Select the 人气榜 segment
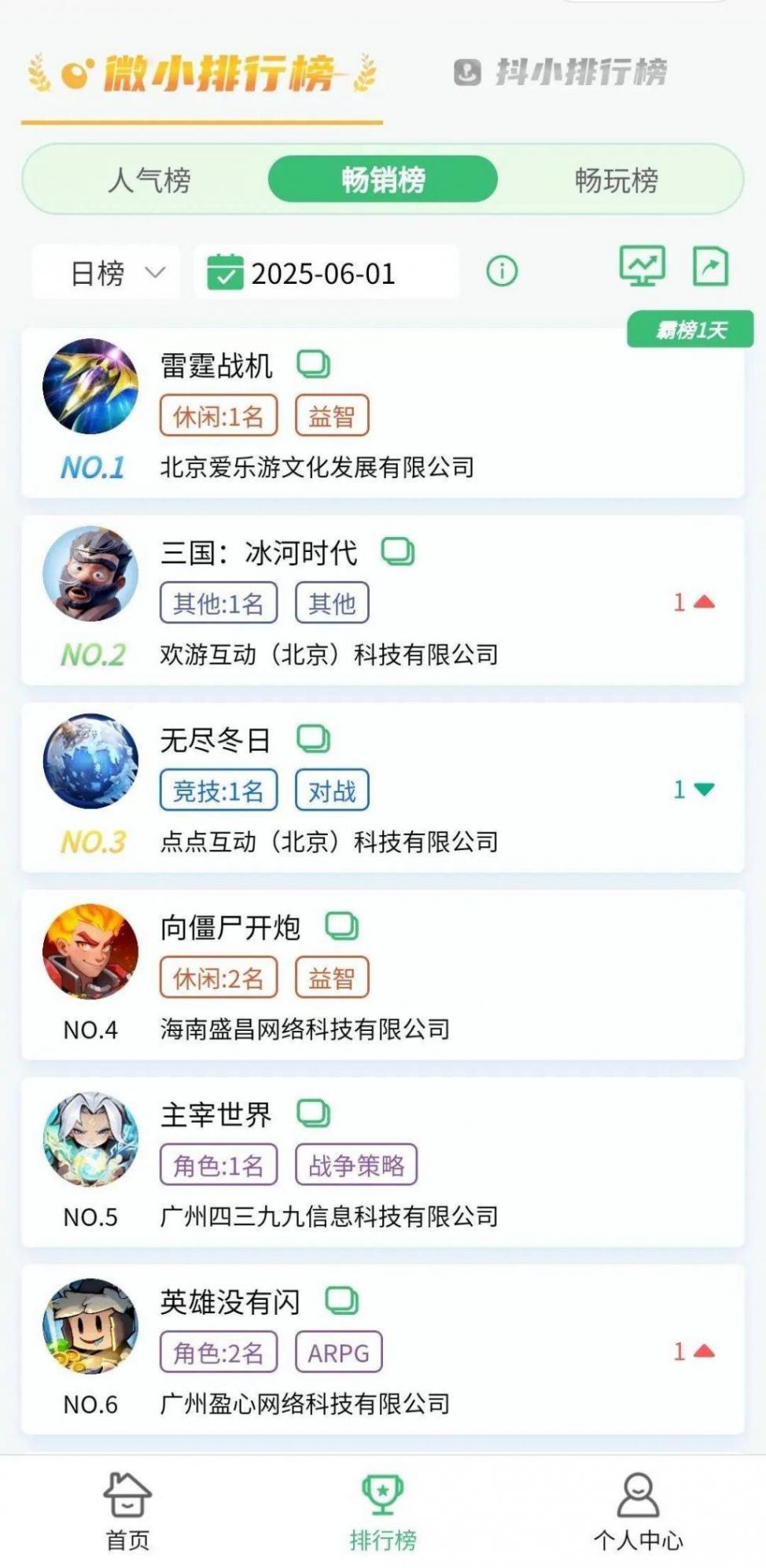The height and width of the screenshot is (1568, 766). 149,179
